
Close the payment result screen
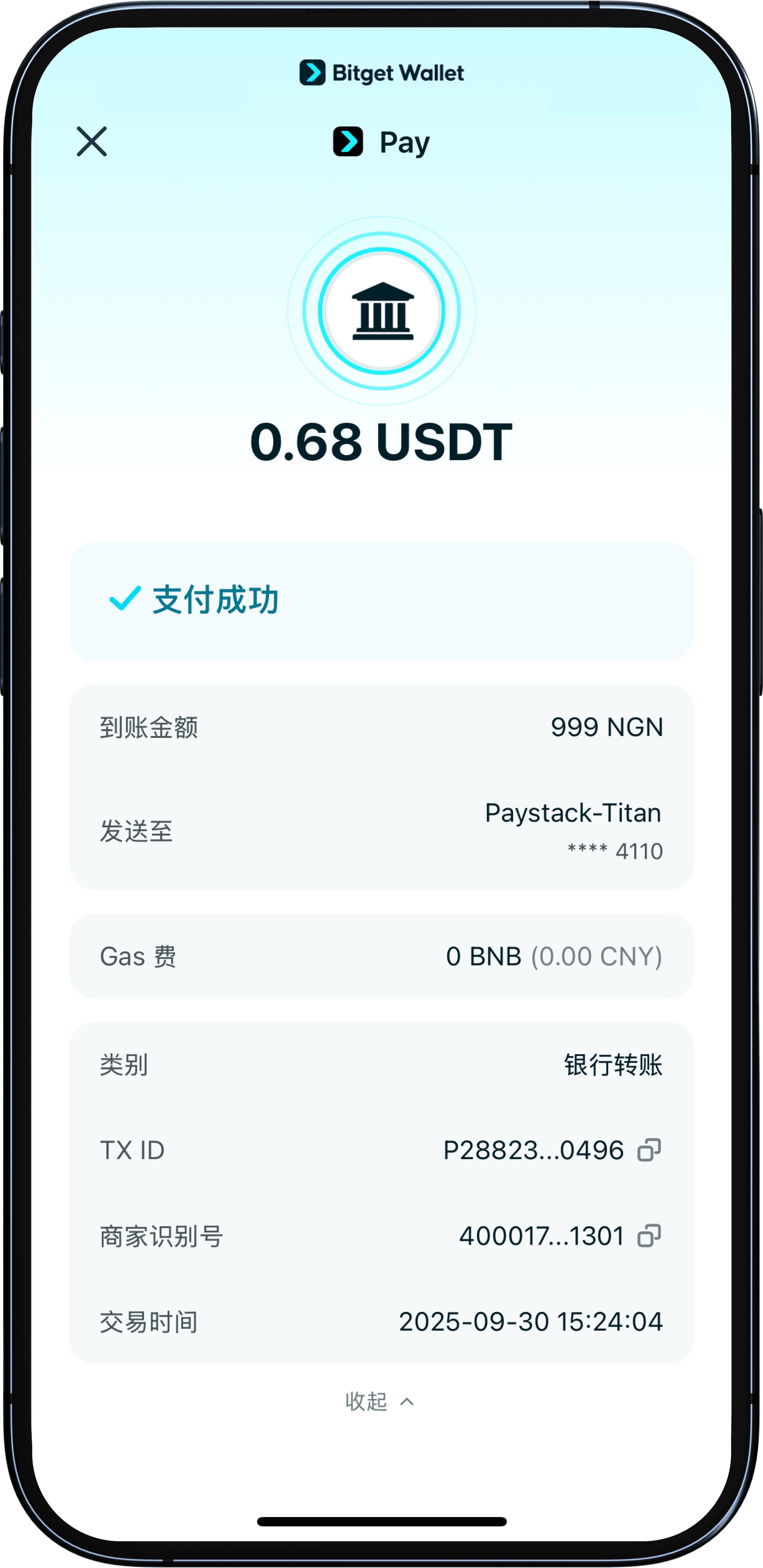tap(92, 141)
